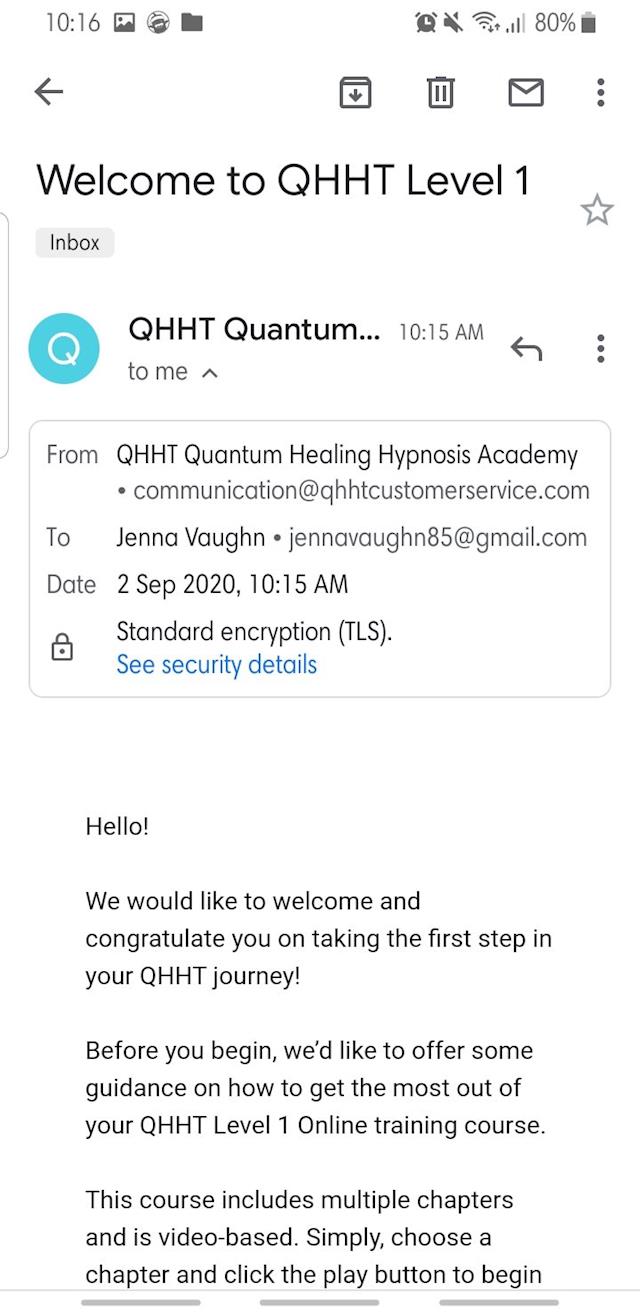Open the top overflow menu

click(600, 93)
